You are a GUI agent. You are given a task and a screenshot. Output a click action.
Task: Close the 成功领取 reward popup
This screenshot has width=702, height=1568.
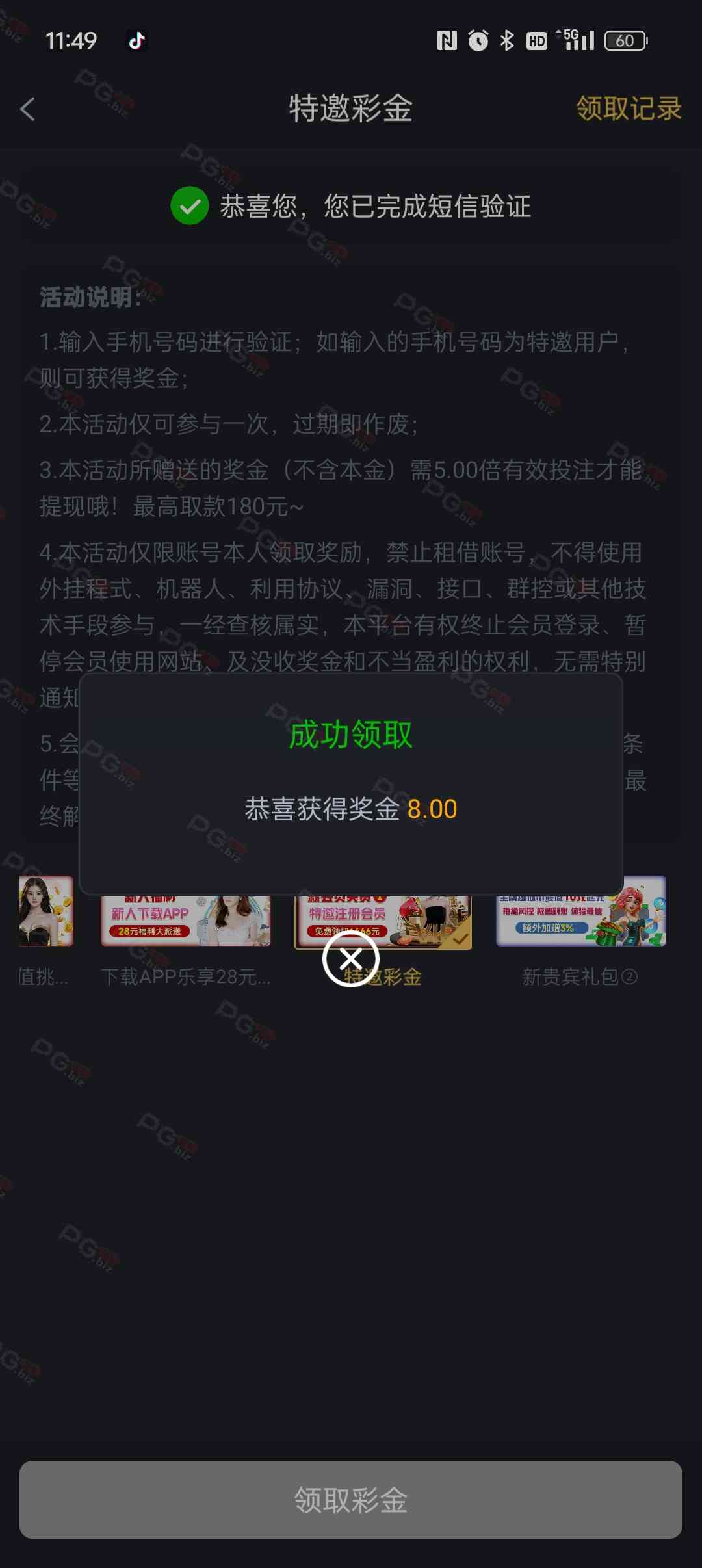point(351,959)
